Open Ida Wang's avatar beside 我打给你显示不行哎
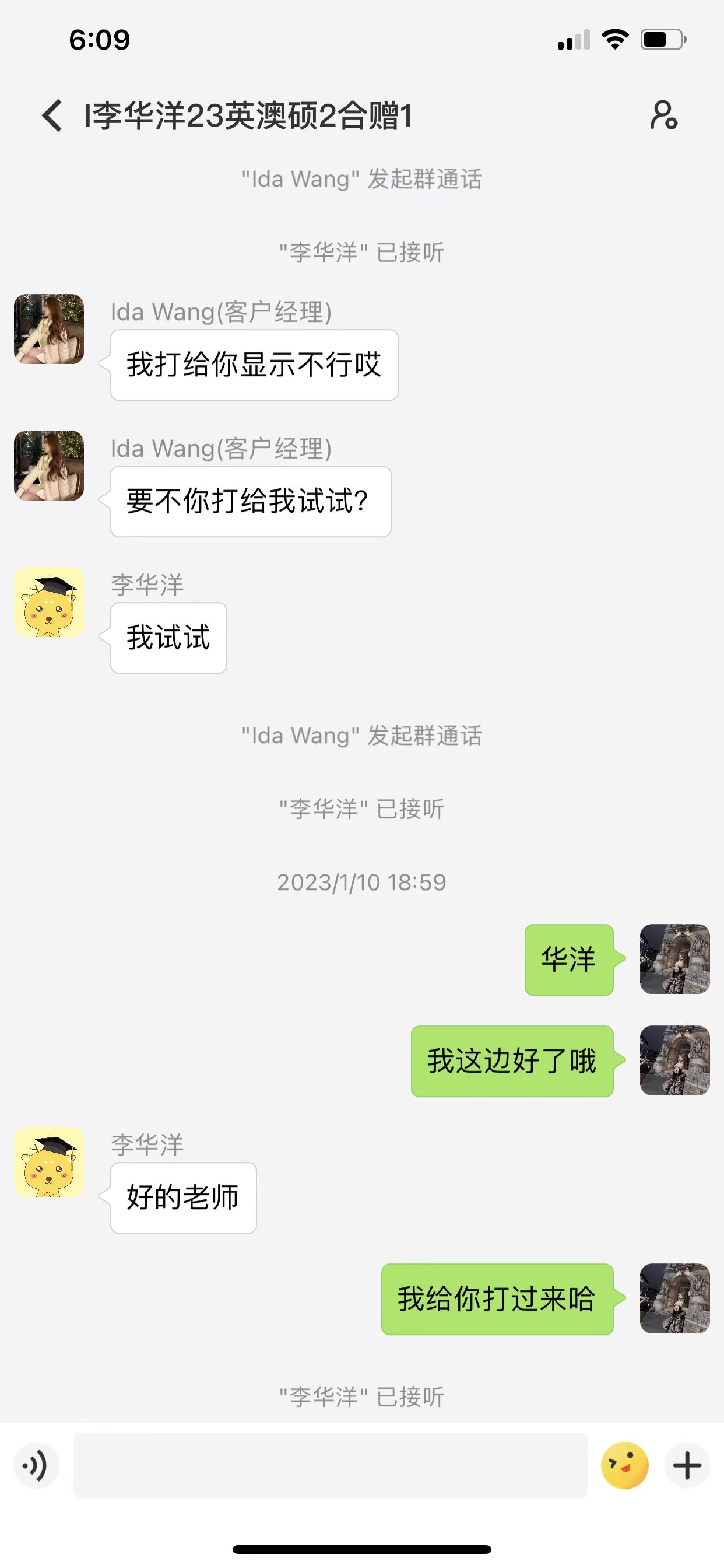This screenshot has width=724, height=1568. click(x=50, y=330)
